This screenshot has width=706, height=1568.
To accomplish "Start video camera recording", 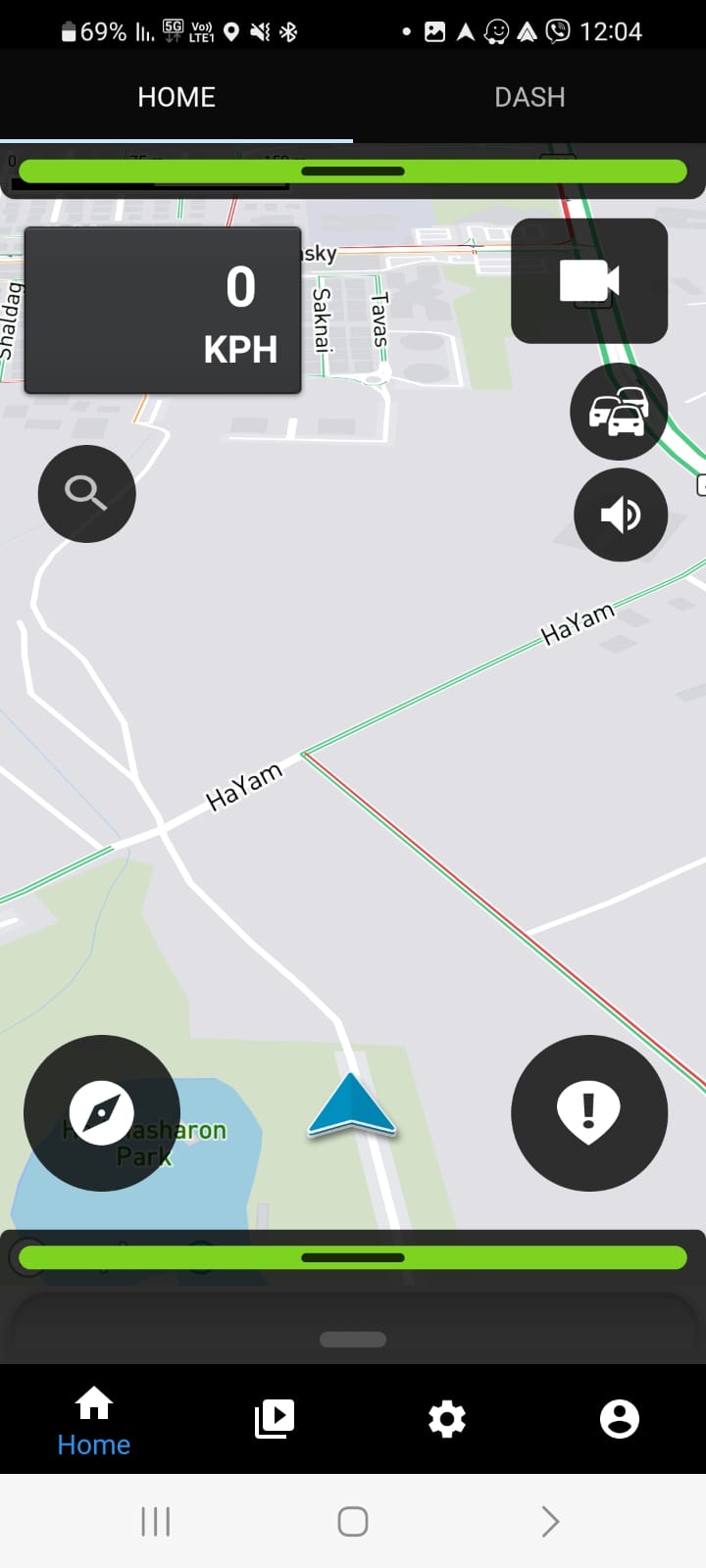I will coord(589,281).
